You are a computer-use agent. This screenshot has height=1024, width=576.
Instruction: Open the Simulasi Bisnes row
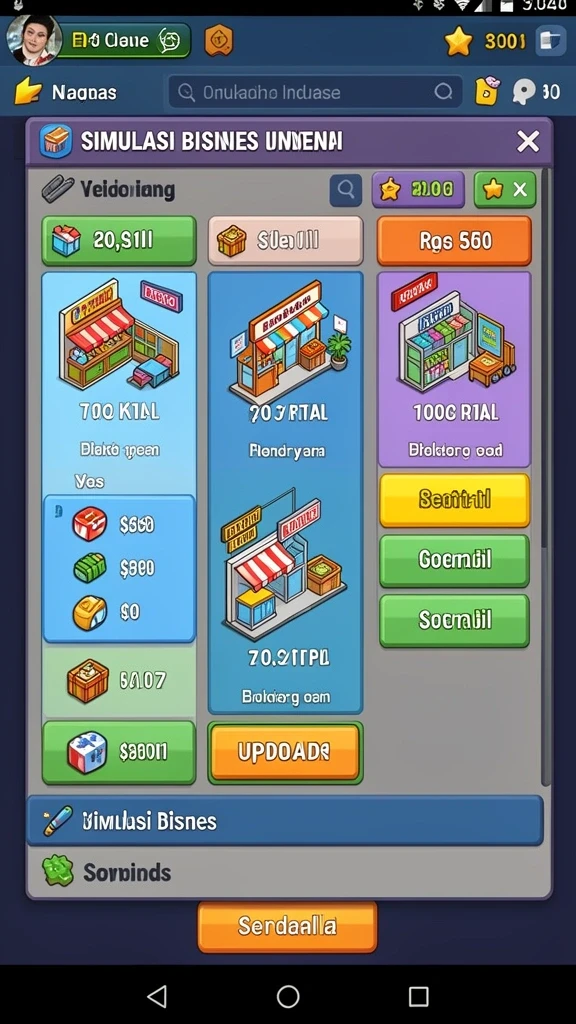[x=285, y=820]
